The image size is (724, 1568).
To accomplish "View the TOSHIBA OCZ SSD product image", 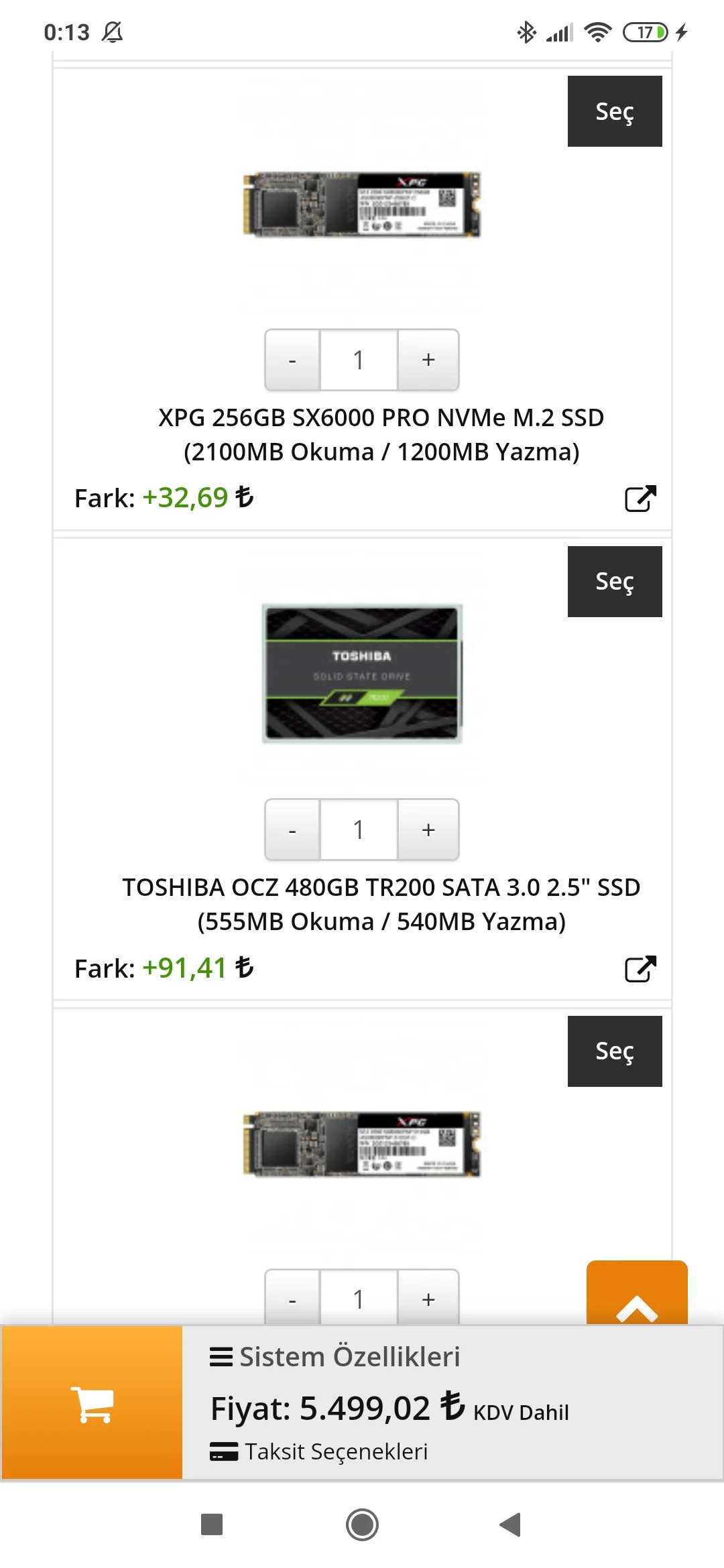I will 362,673.
